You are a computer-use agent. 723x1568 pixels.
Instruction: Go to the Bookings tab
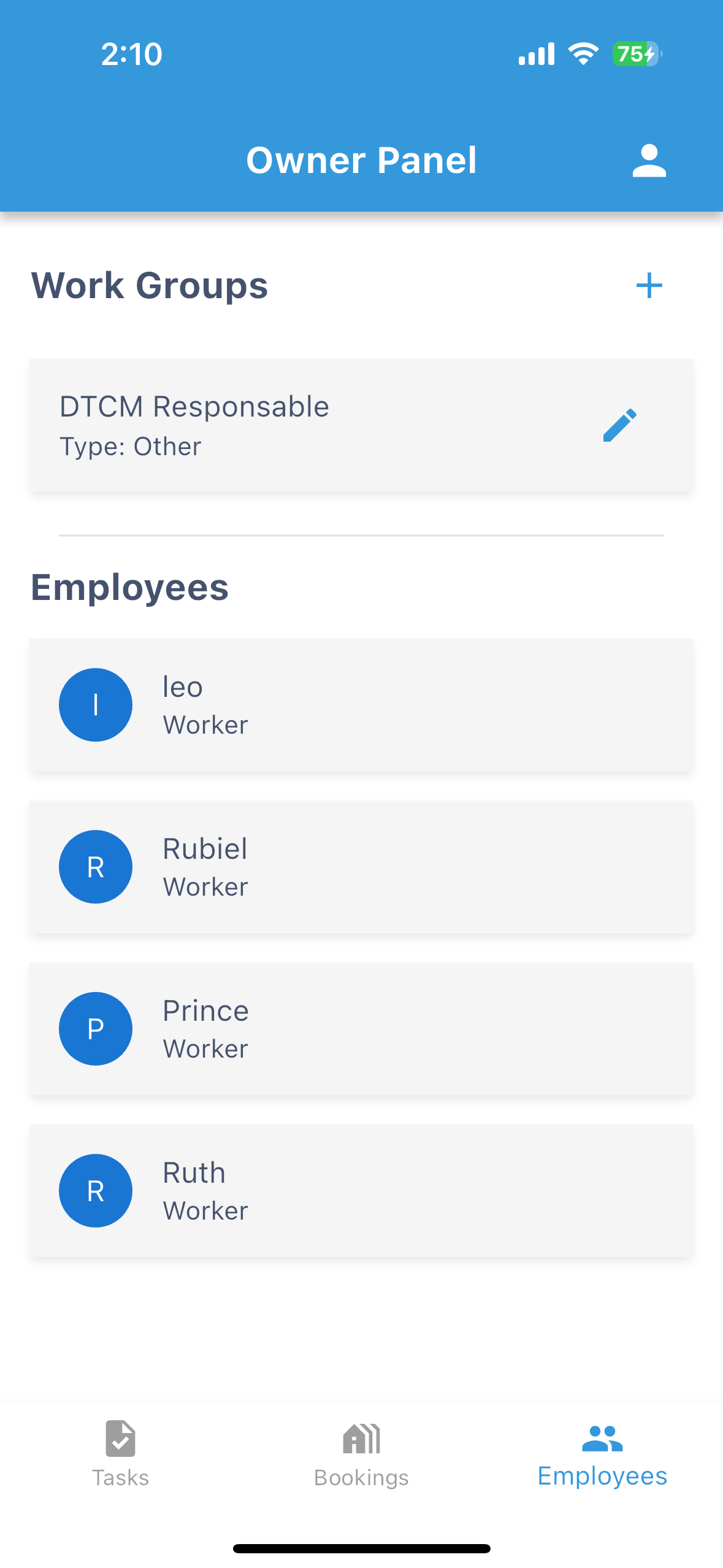pyautogui.click(x=361, y=1454)
